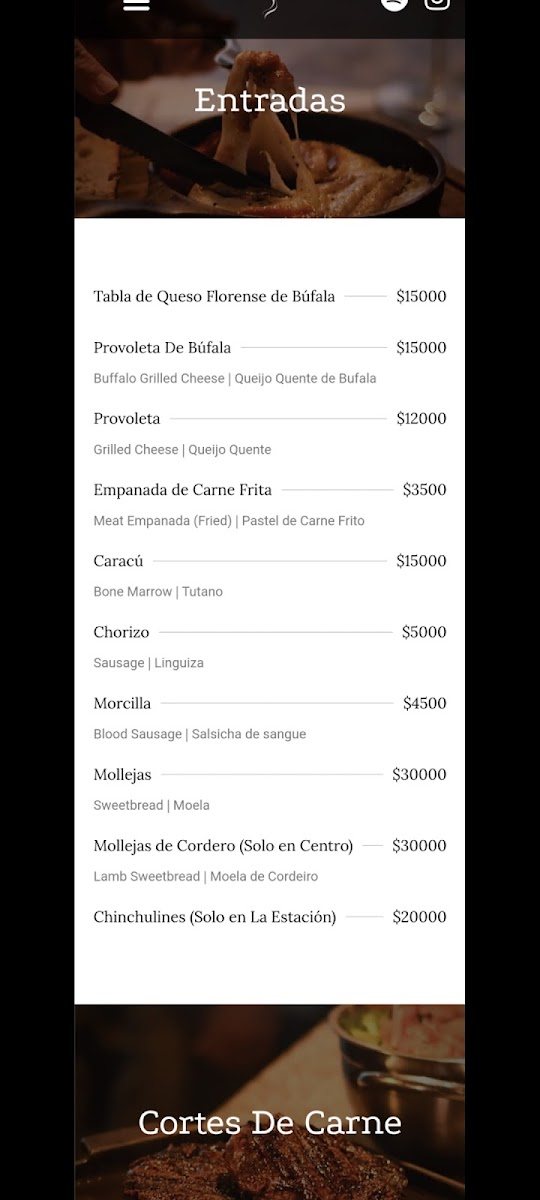The height and width of the screenshot is (1200, 540).
Task: Tap the round icon beside Instagram
Action: (x=395, y=3)
